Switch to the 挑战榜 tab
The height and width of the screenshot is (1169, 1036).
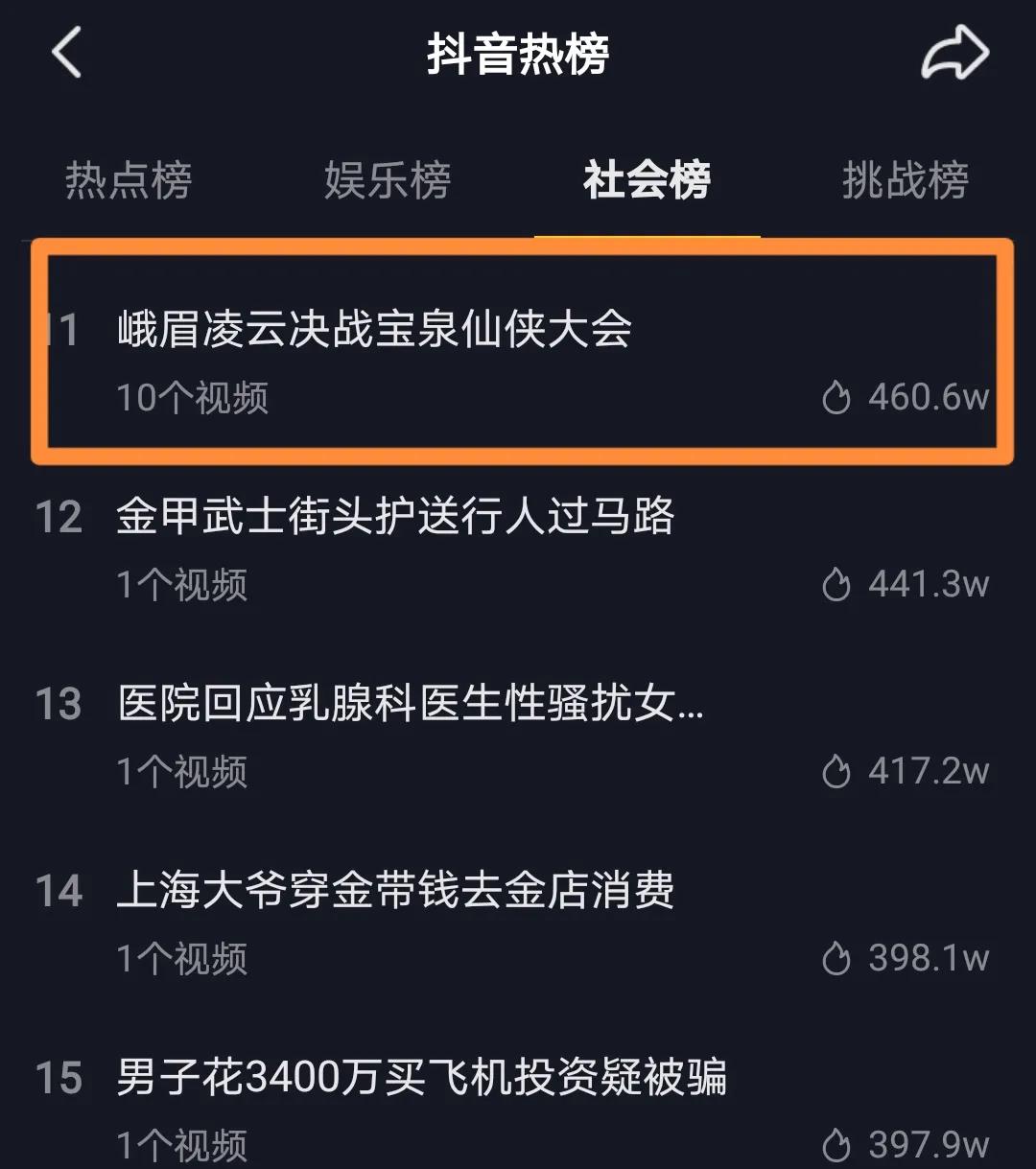[x=905, y=180]
